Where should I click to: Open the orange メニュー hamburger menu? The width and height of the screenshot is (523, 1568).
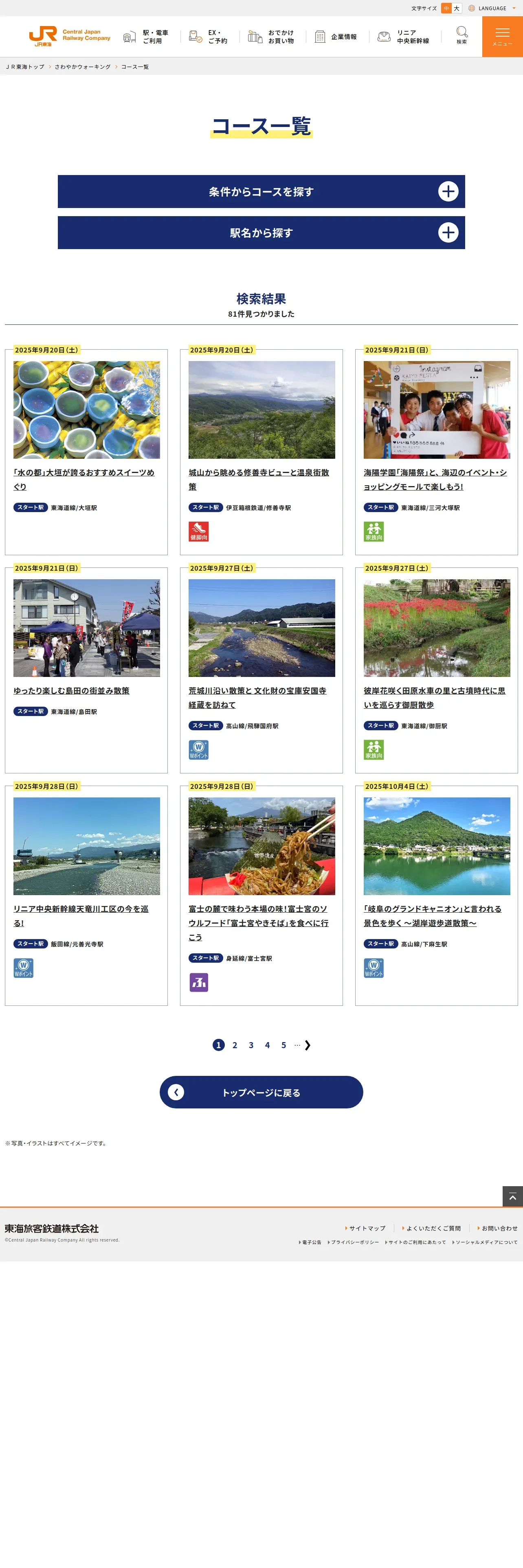tap(502, 37)
